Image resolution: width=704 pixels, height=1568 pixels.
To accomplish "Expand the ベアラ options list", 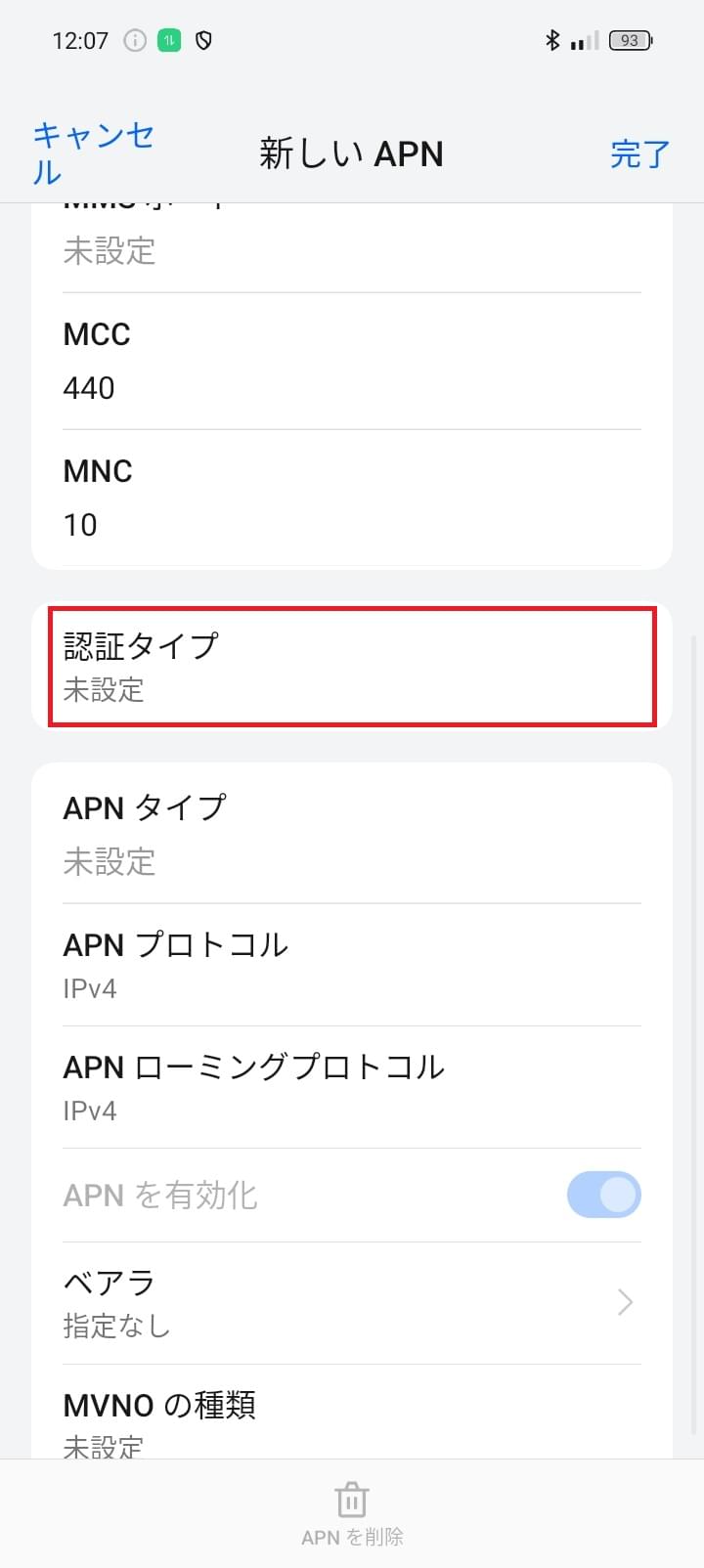I will click(352, 1302).
